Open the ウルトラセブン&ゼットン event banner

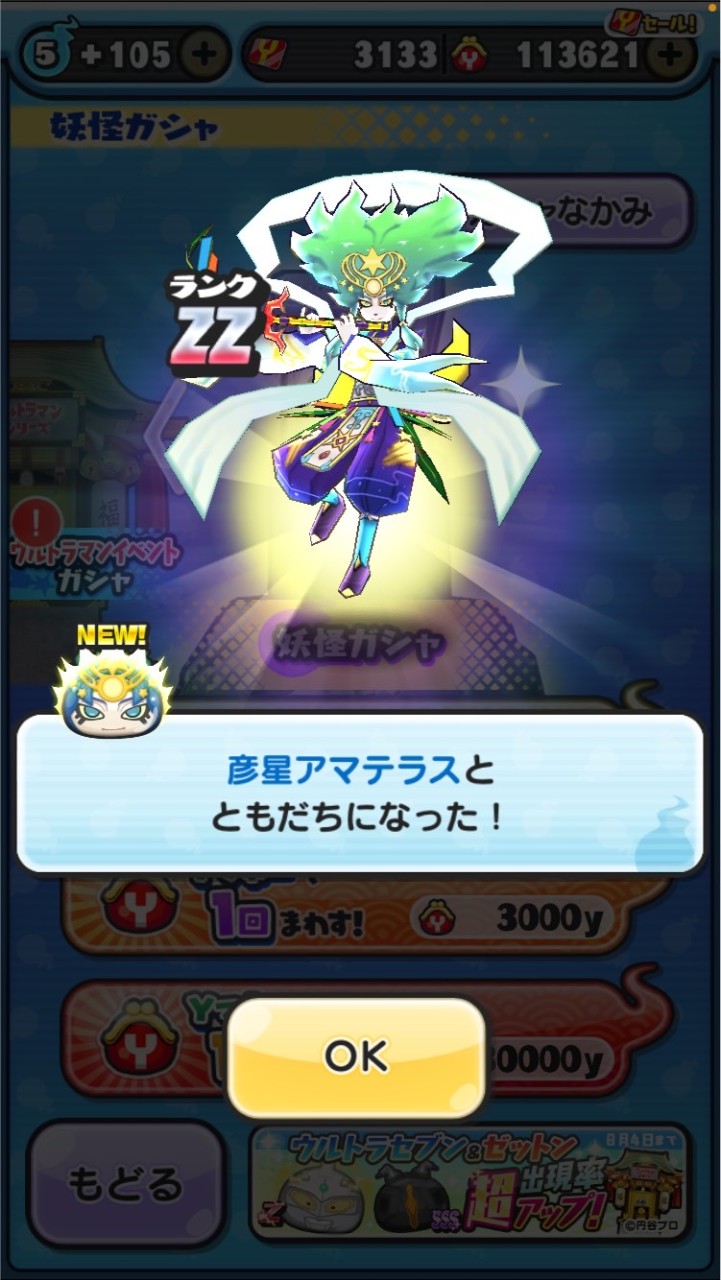tap(470, 1185)
